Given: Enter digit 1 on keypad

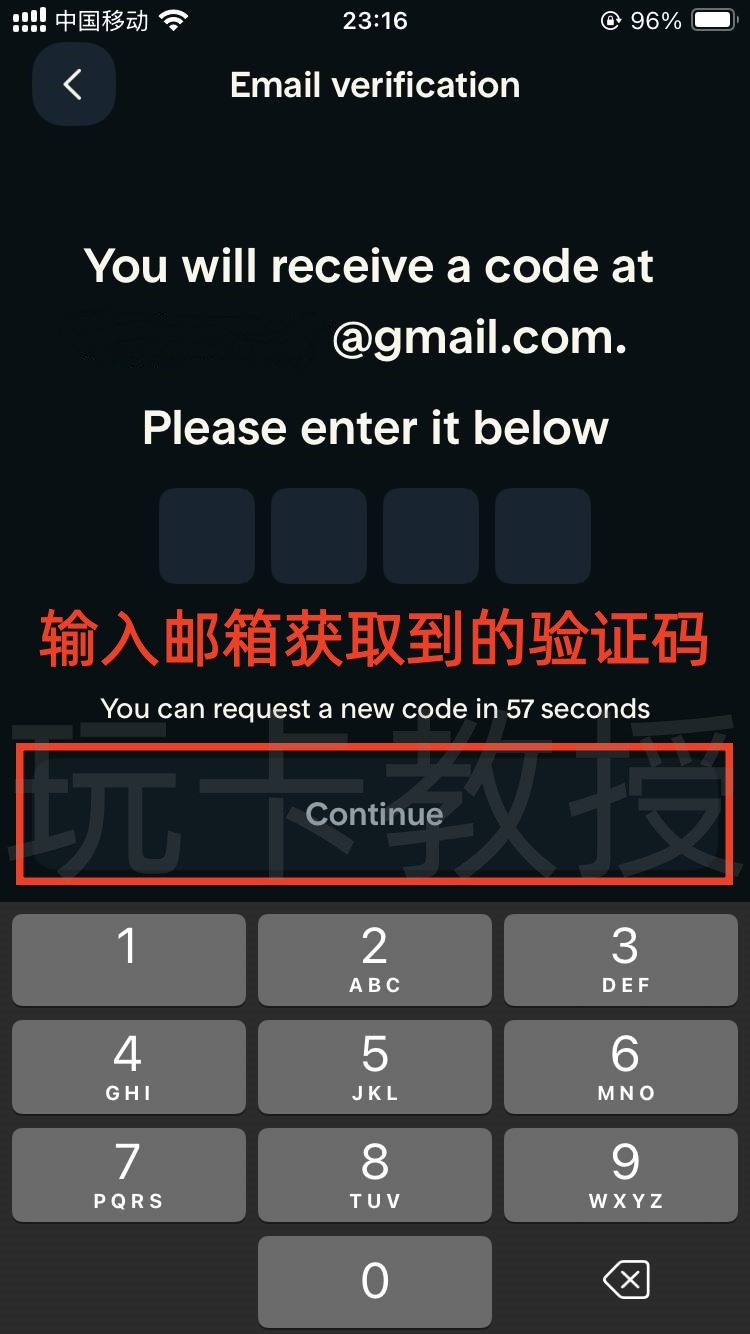Looking at the screenshot, I should 128,958.
